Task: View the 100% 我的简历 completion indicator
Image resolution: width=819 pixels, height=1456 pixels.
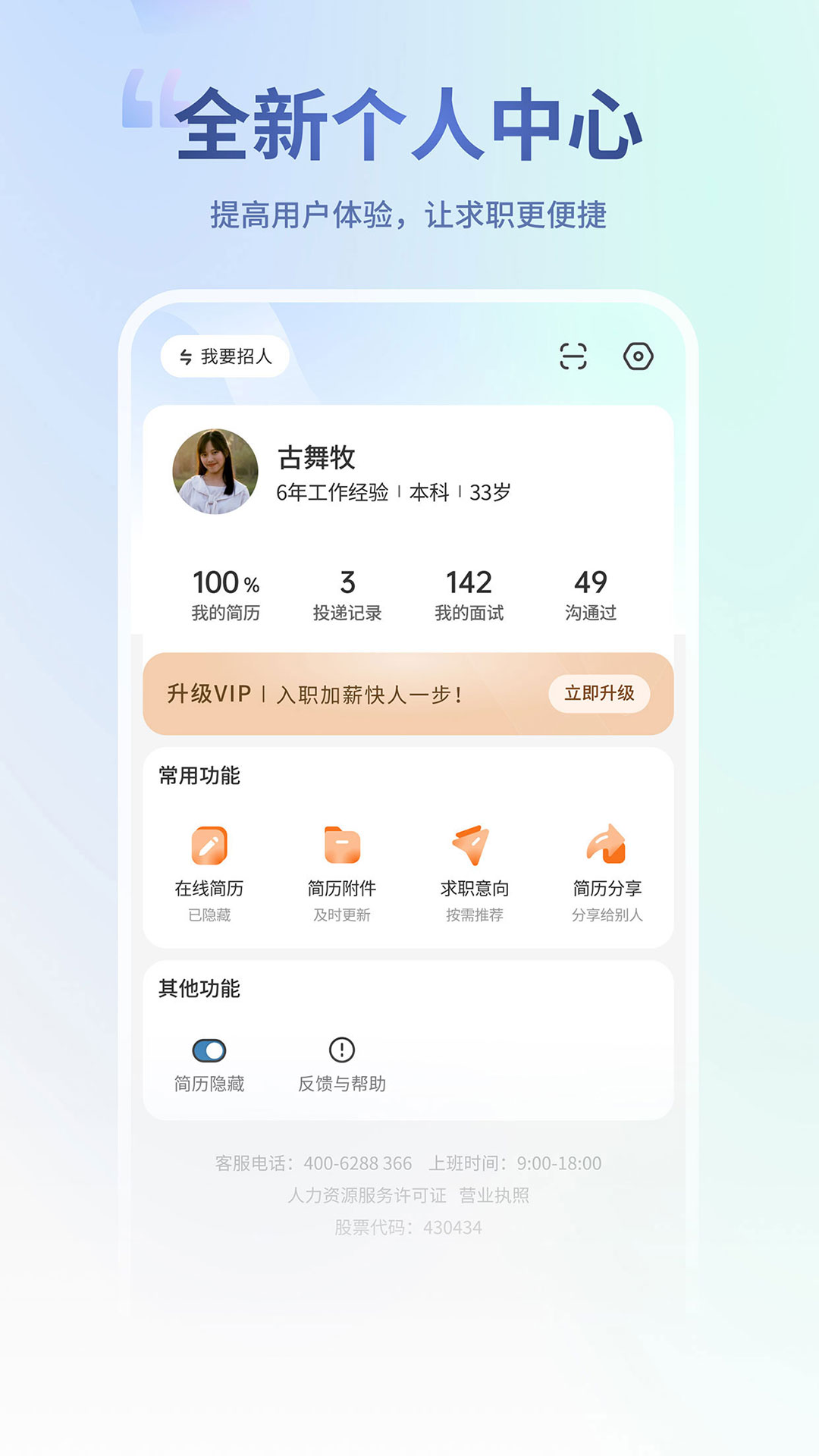Action: (226, 594)
